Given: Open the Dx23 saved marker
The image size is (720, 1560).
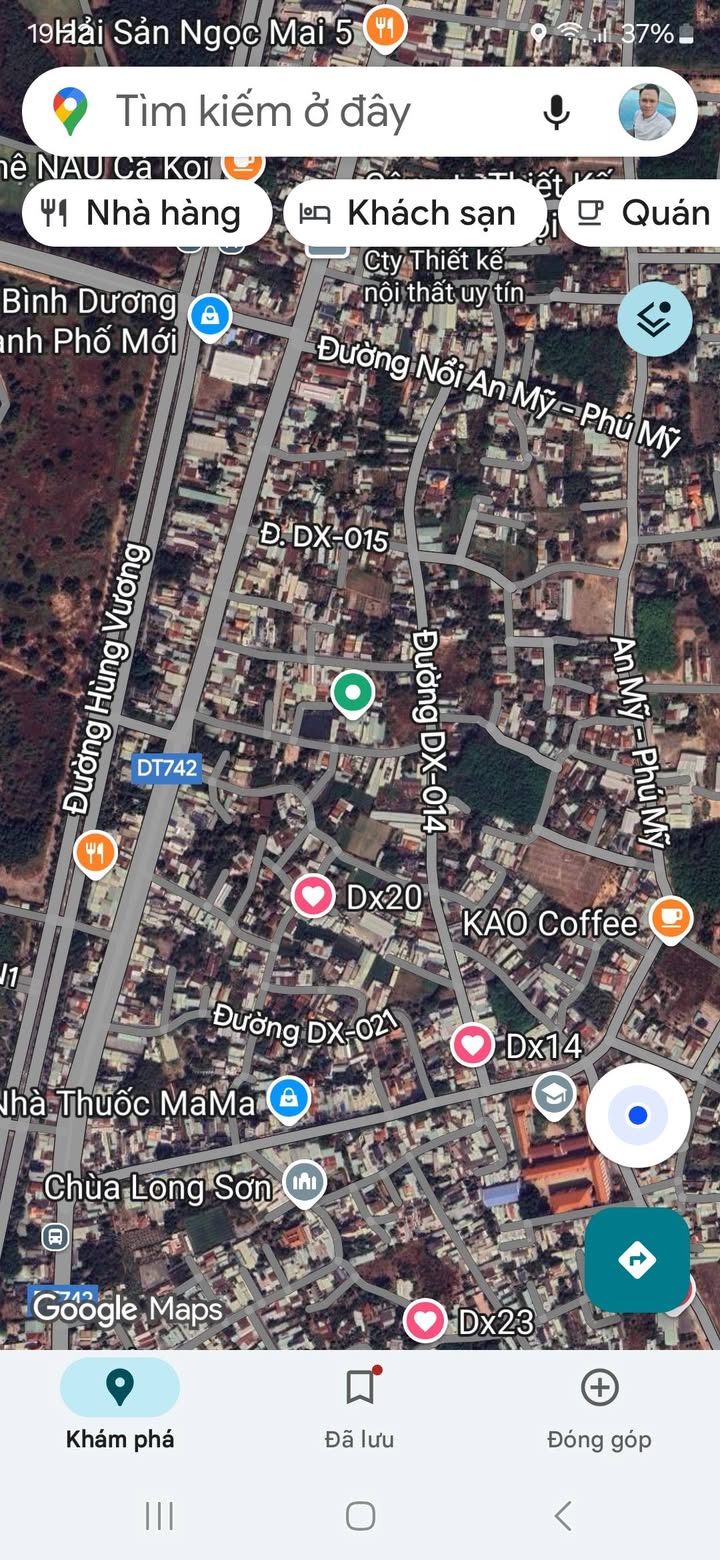Looking at the screenshot, I should 425,1321.
